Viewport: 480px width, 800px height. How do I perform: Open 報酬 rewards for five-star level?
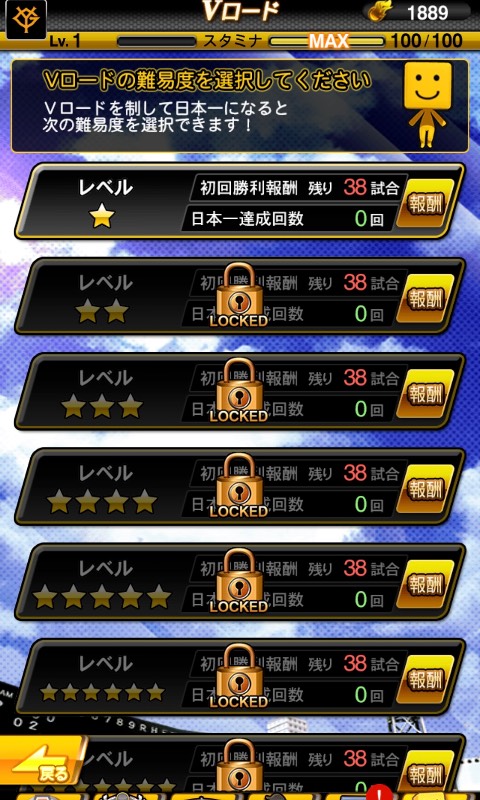click(425, 584)
